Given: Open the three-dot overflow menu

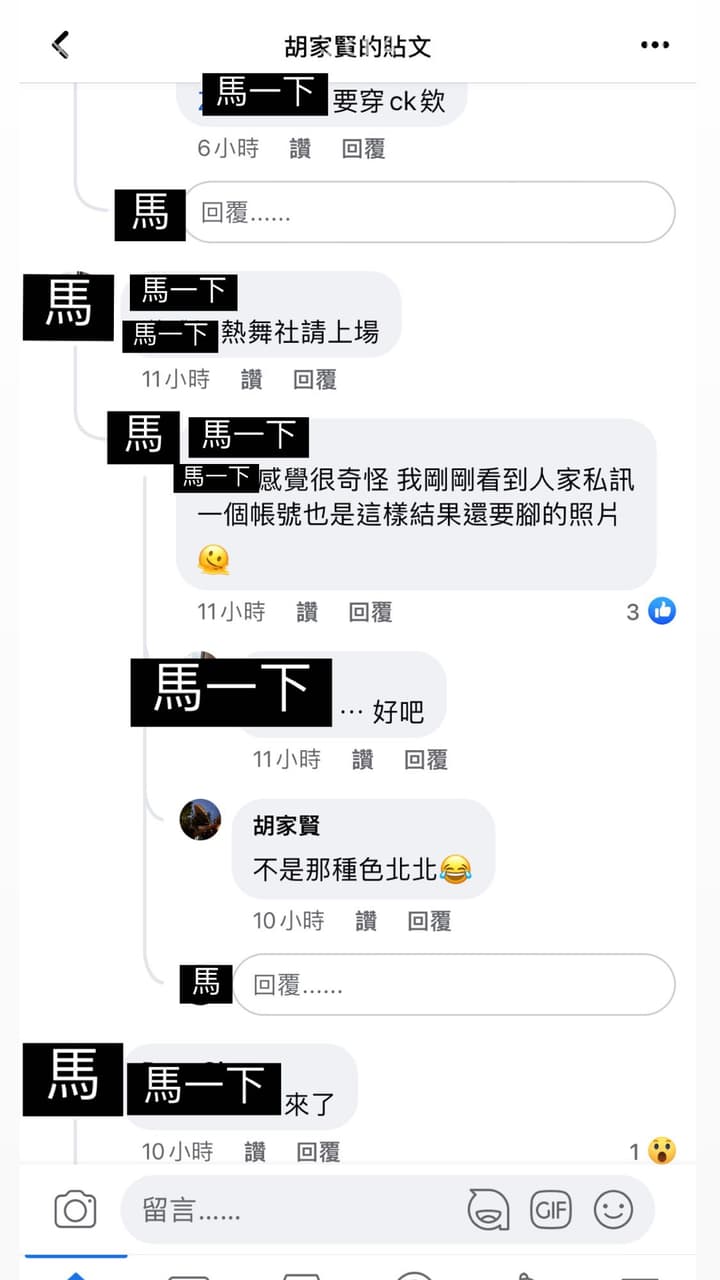Looking at the screenshot, I should [654, 45].
